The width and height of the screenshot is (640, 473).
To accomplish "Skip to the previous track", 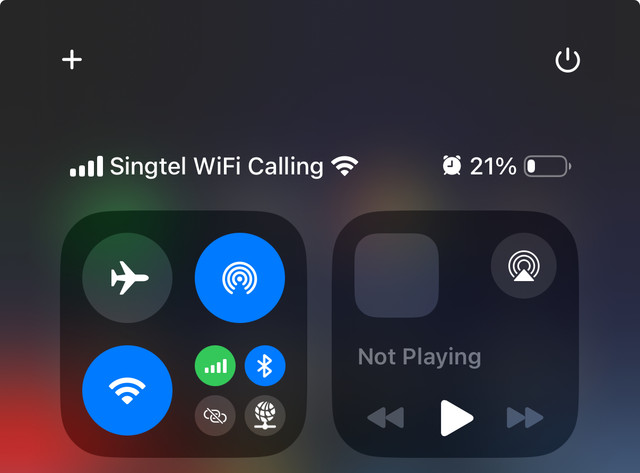I will click(x=385, y=417).
